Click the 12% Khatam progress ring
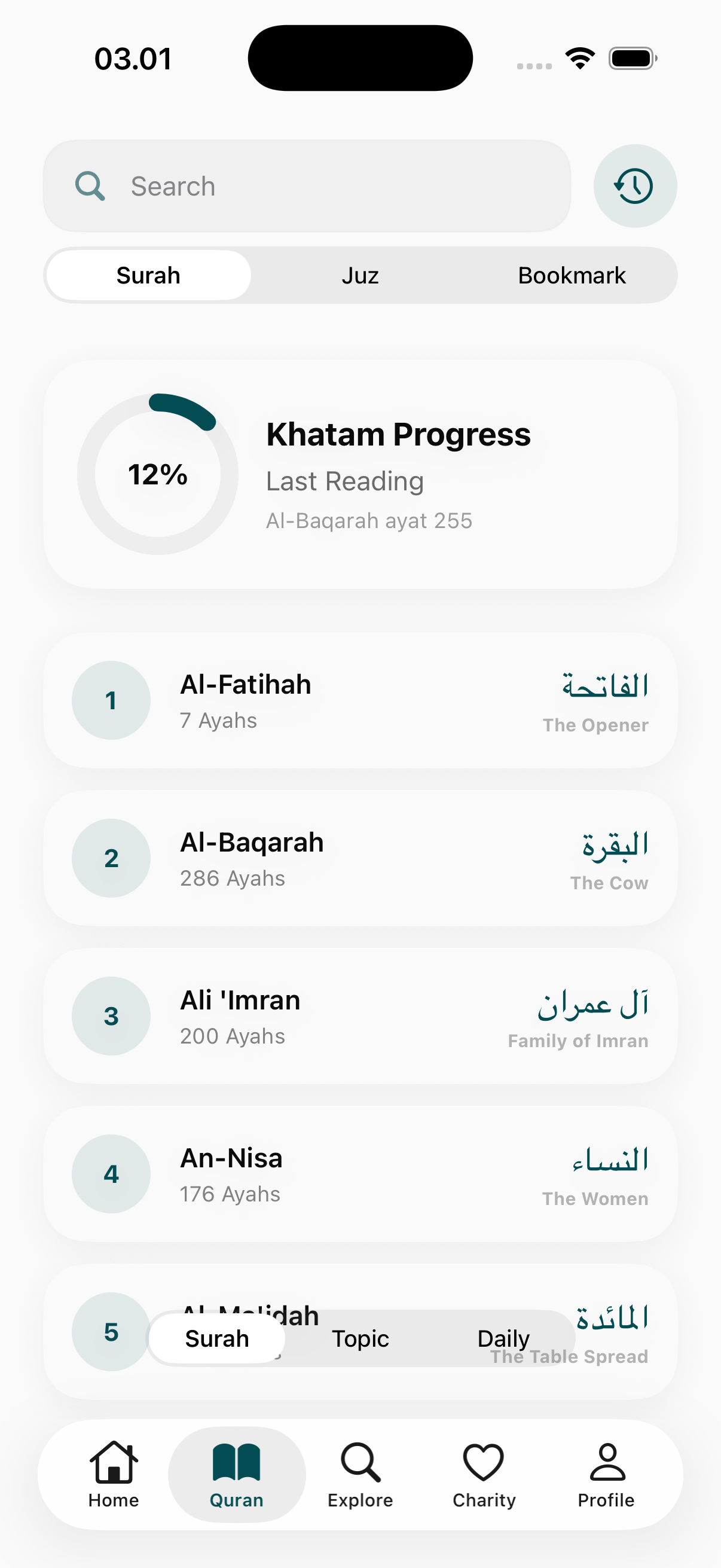The height and width of the screenshot is (1568, 721). [157, 475]
